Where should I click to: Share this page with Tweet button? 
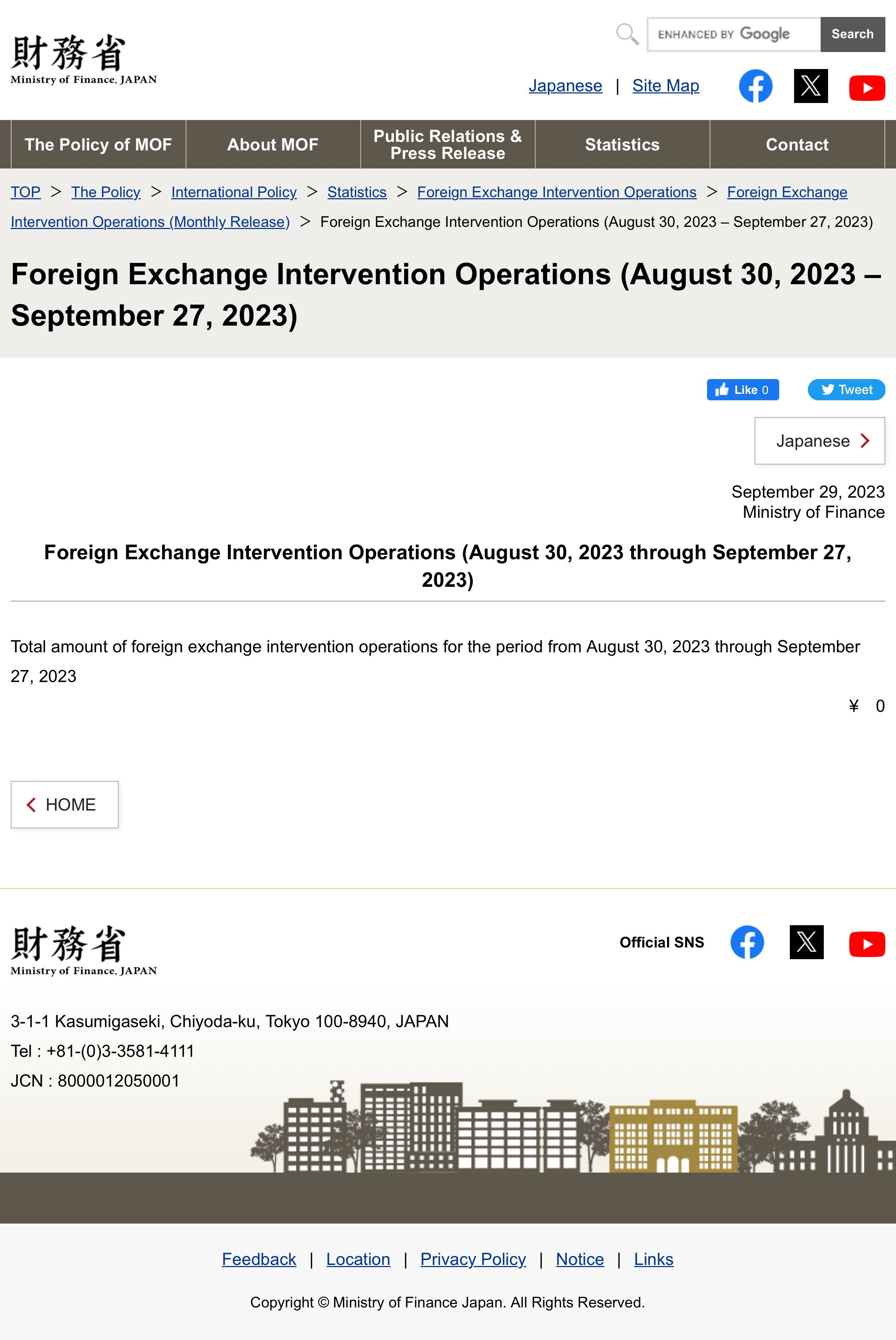coord(846,390)
